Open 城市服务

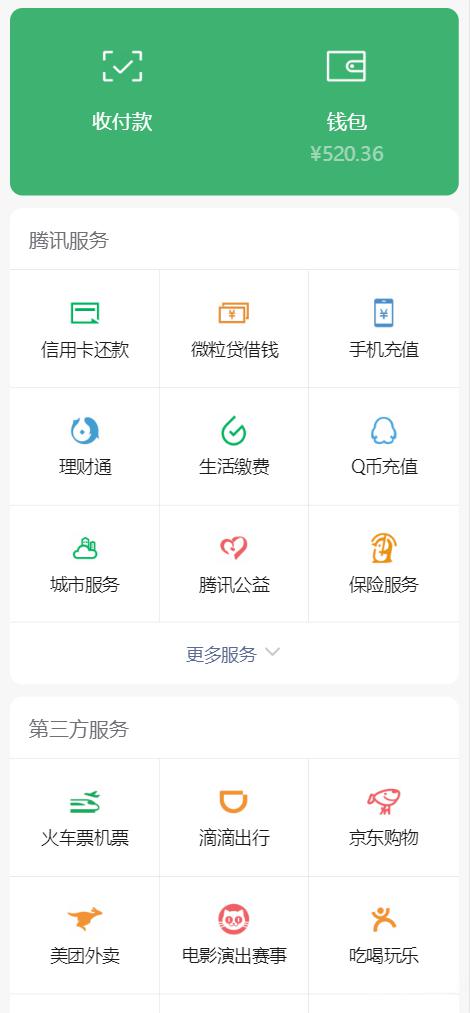pyautogui.click(x=85, y=564)
